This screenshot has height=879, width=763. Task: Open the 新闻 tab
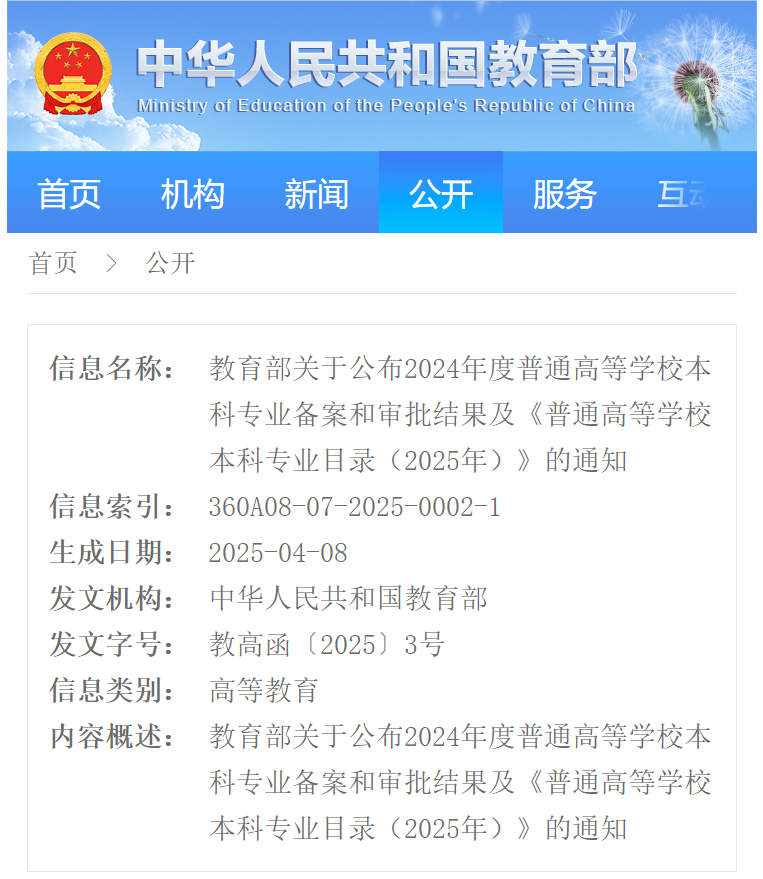point(316,194)
